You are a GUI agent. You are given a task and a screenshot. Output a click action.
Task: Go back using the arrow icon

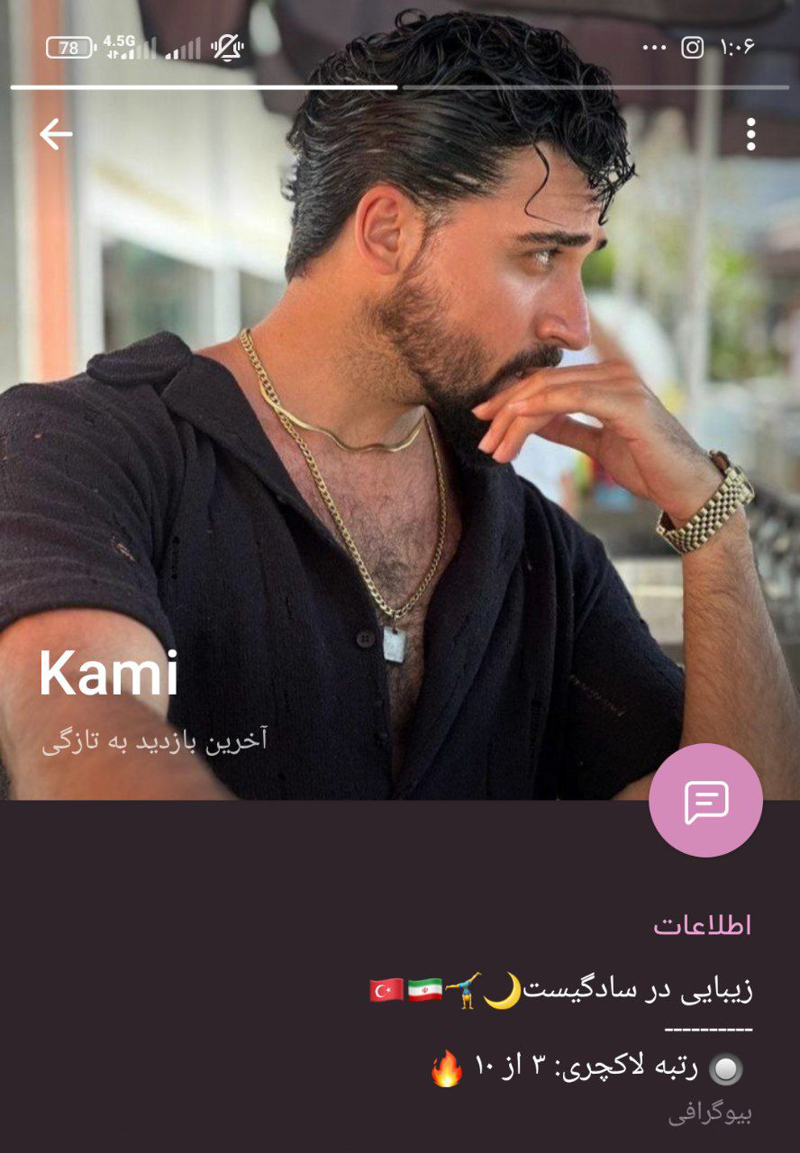pyautogui.click(x=56, y=134)
